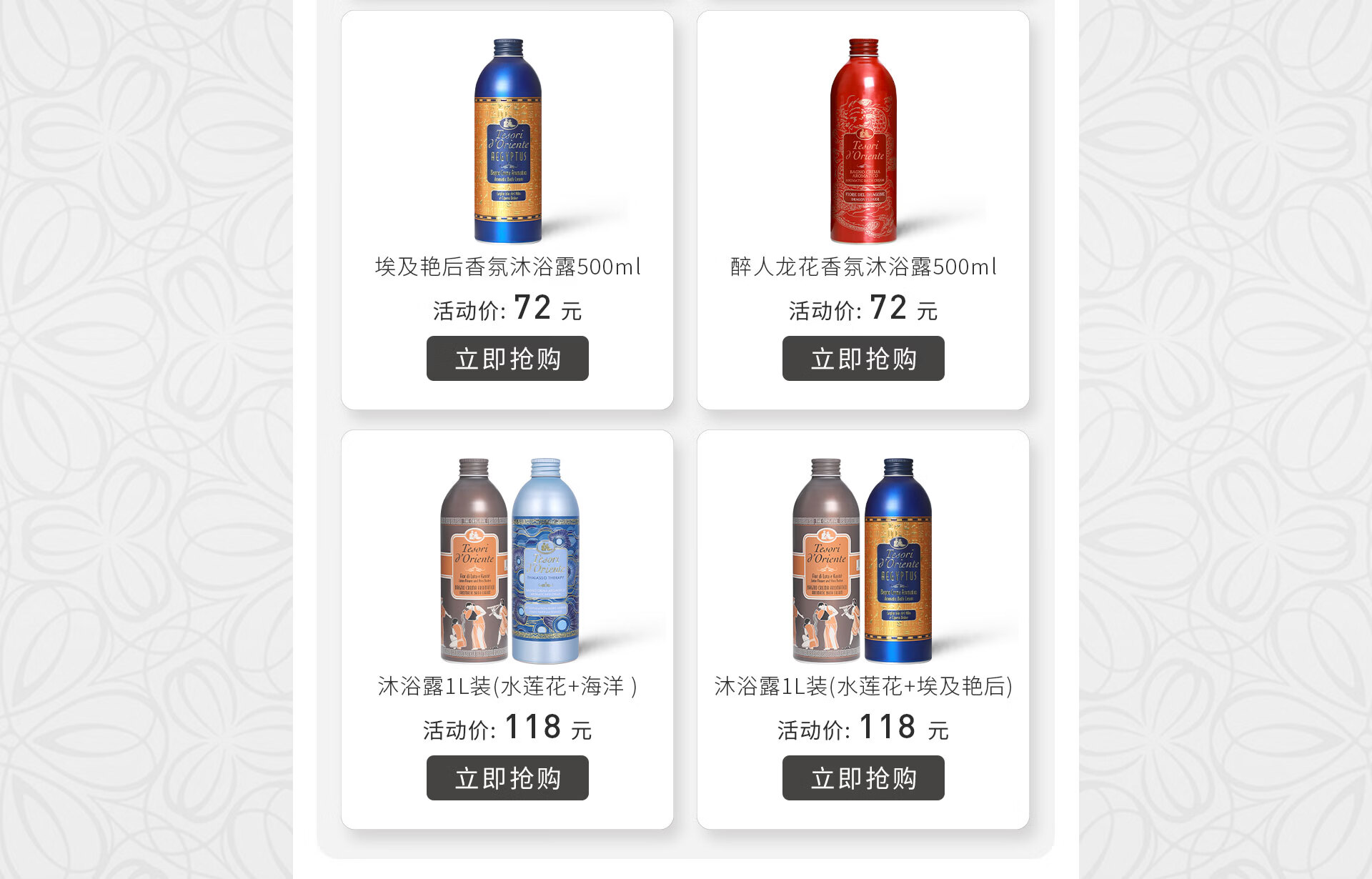Open the 醉人龙花 red bottle product card

pyautogui.click(x=863, y=210)
